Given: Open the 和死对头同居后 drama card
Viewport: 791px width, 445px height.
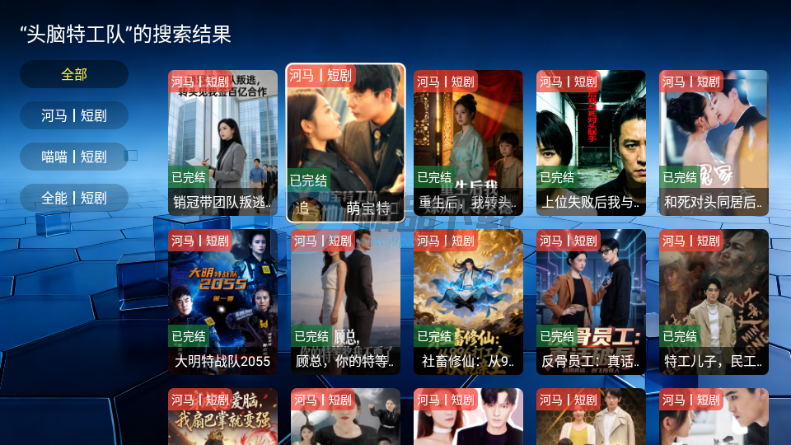Looking at the screenshot, I should 713,142.
